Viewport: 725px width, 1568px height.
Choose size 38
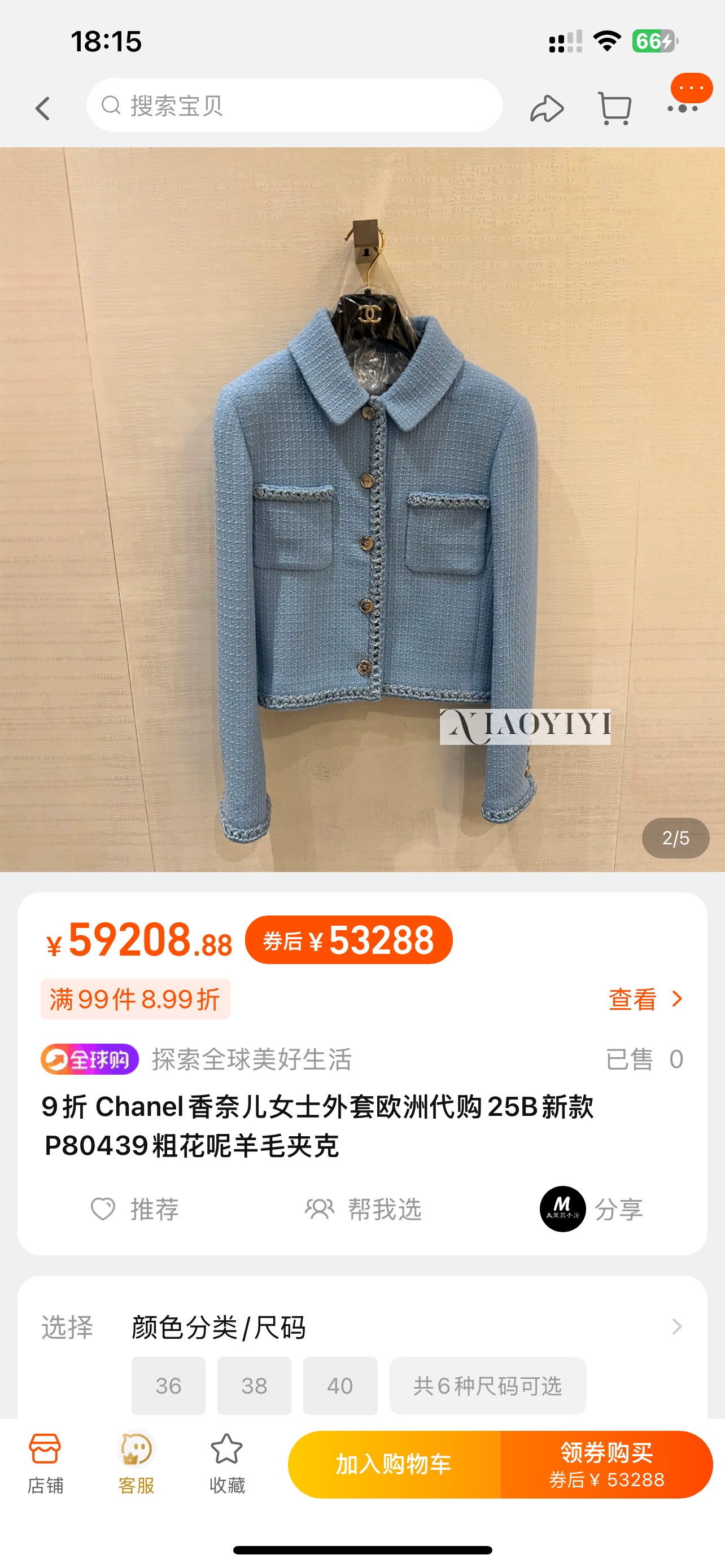(255, 1386)
